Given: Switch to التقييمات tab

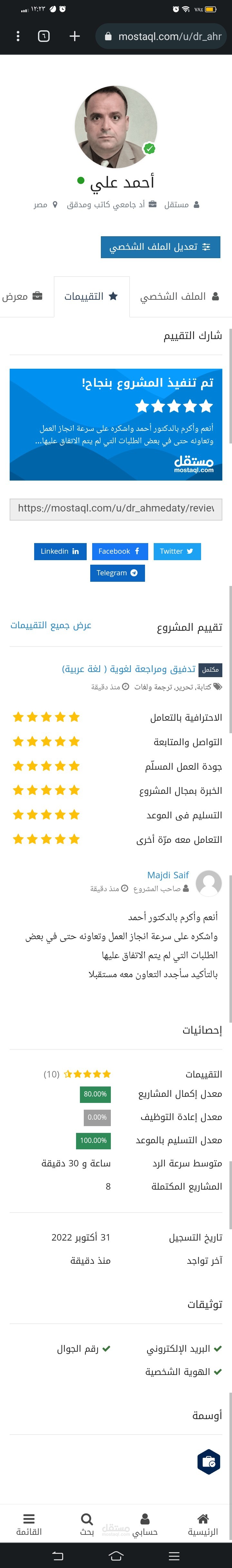Looking at the screenshot, I should (91, 297).
